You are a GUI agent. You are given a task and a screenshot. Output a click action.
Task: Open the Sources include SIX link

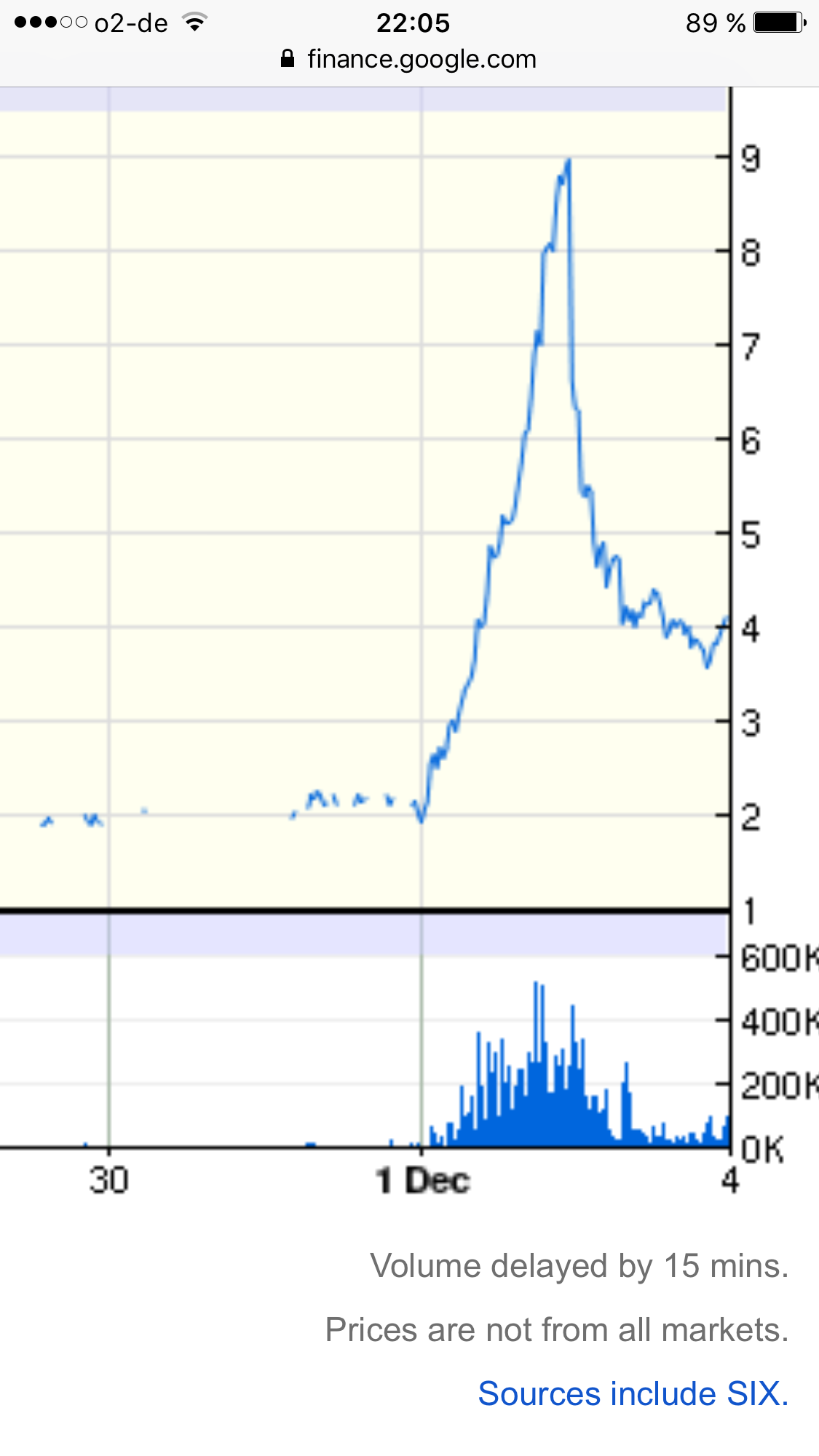coord(633,1394)
